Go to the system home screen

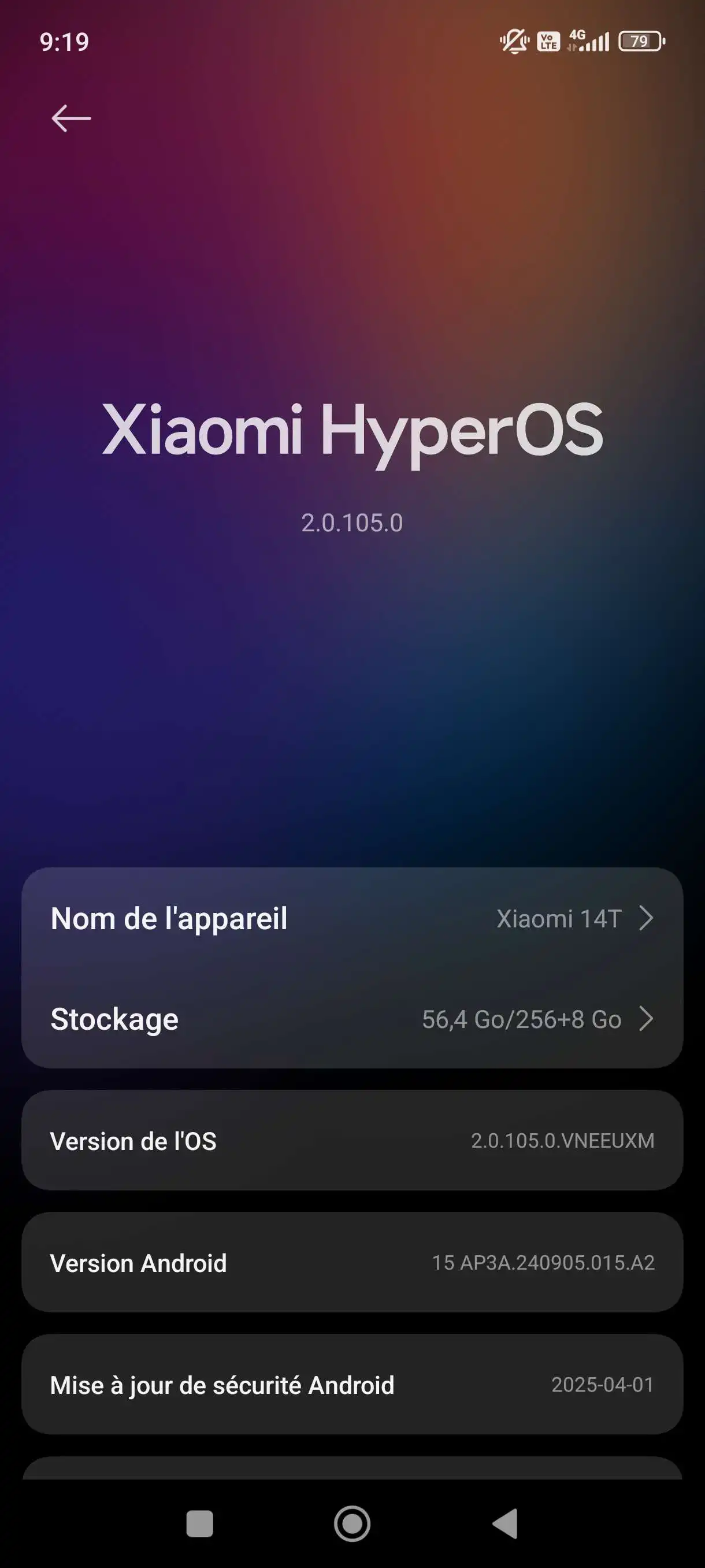(352, 1524)
